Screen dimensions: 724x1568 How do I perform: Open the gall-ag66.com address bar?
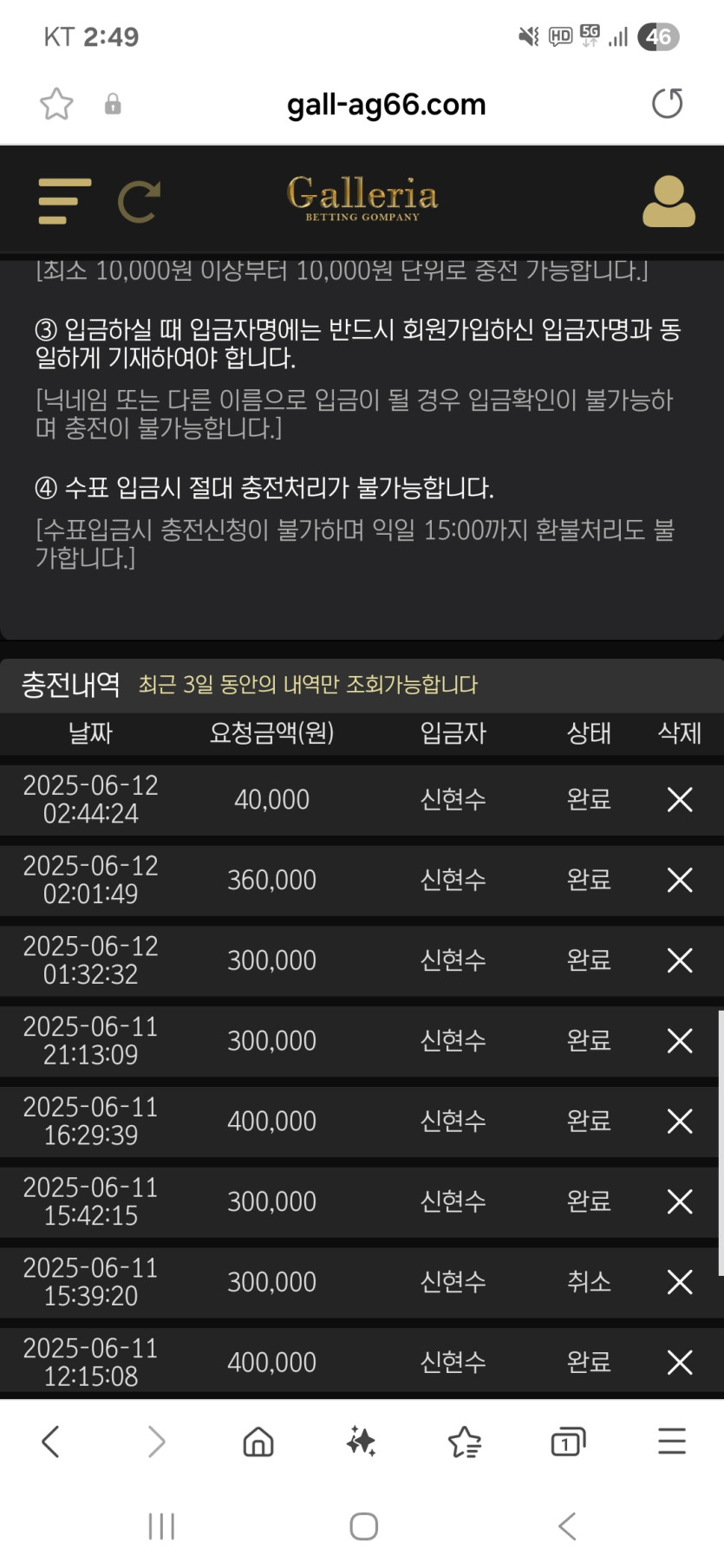pos(386,105)
